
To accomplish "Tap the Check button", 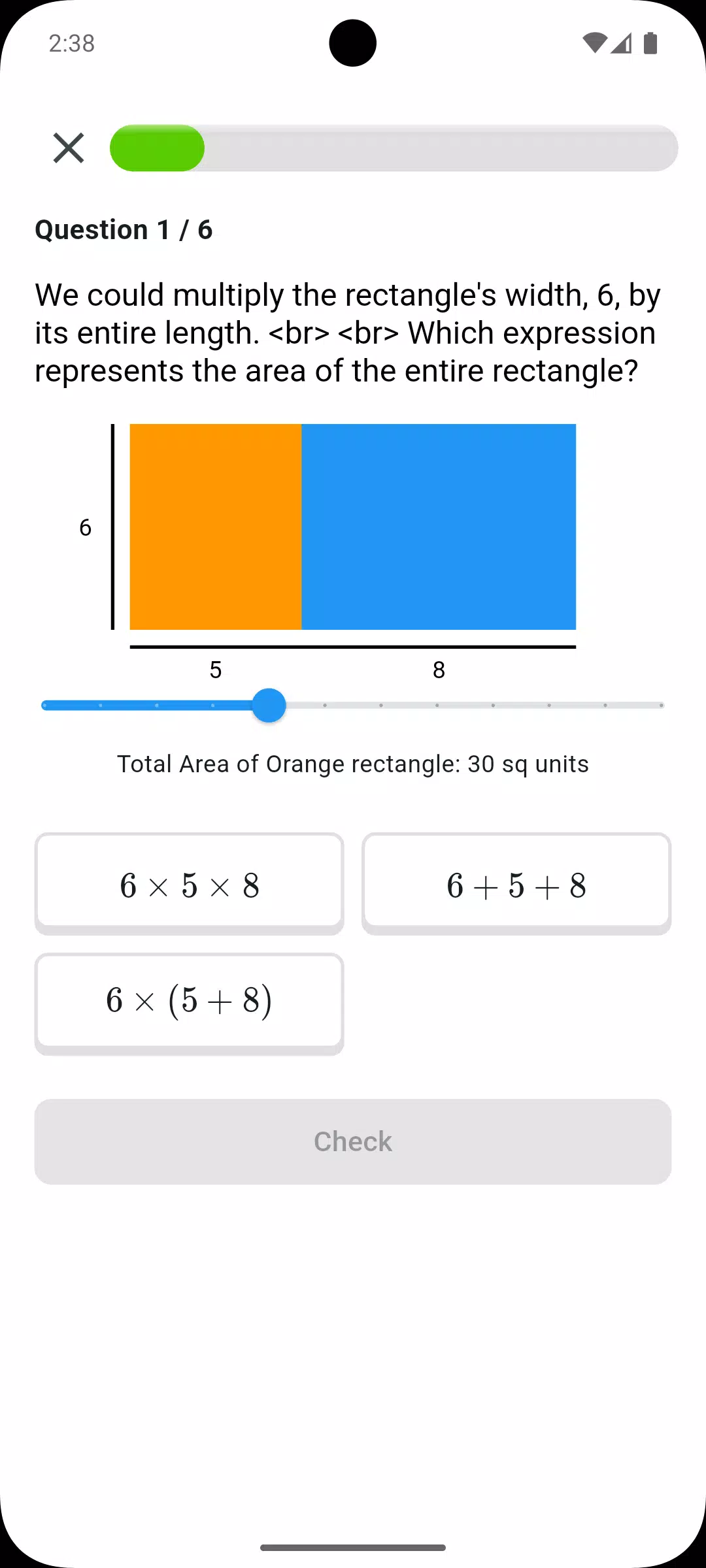I will pos(353,1141).
